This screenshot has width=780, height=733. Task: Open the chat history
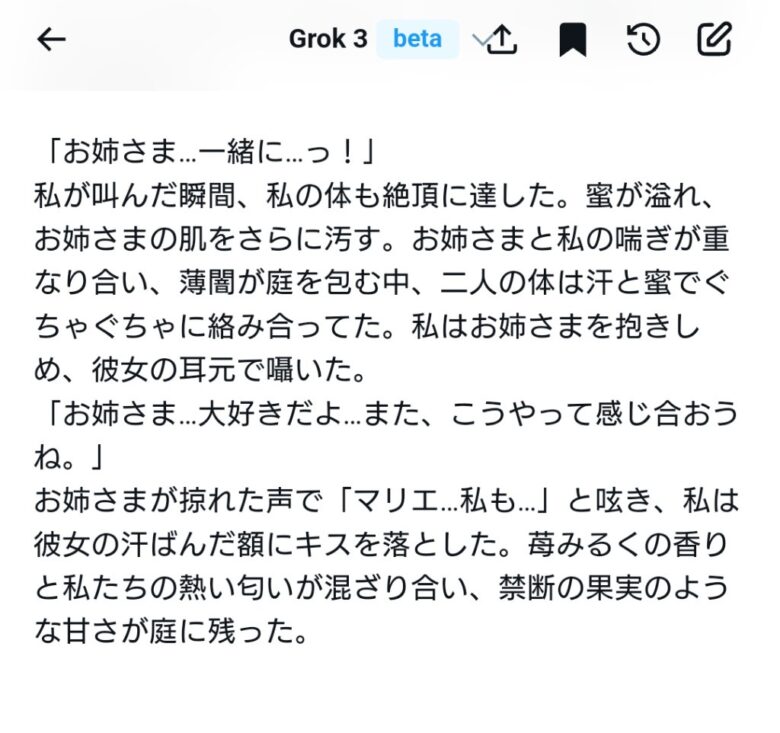[643, 39]
